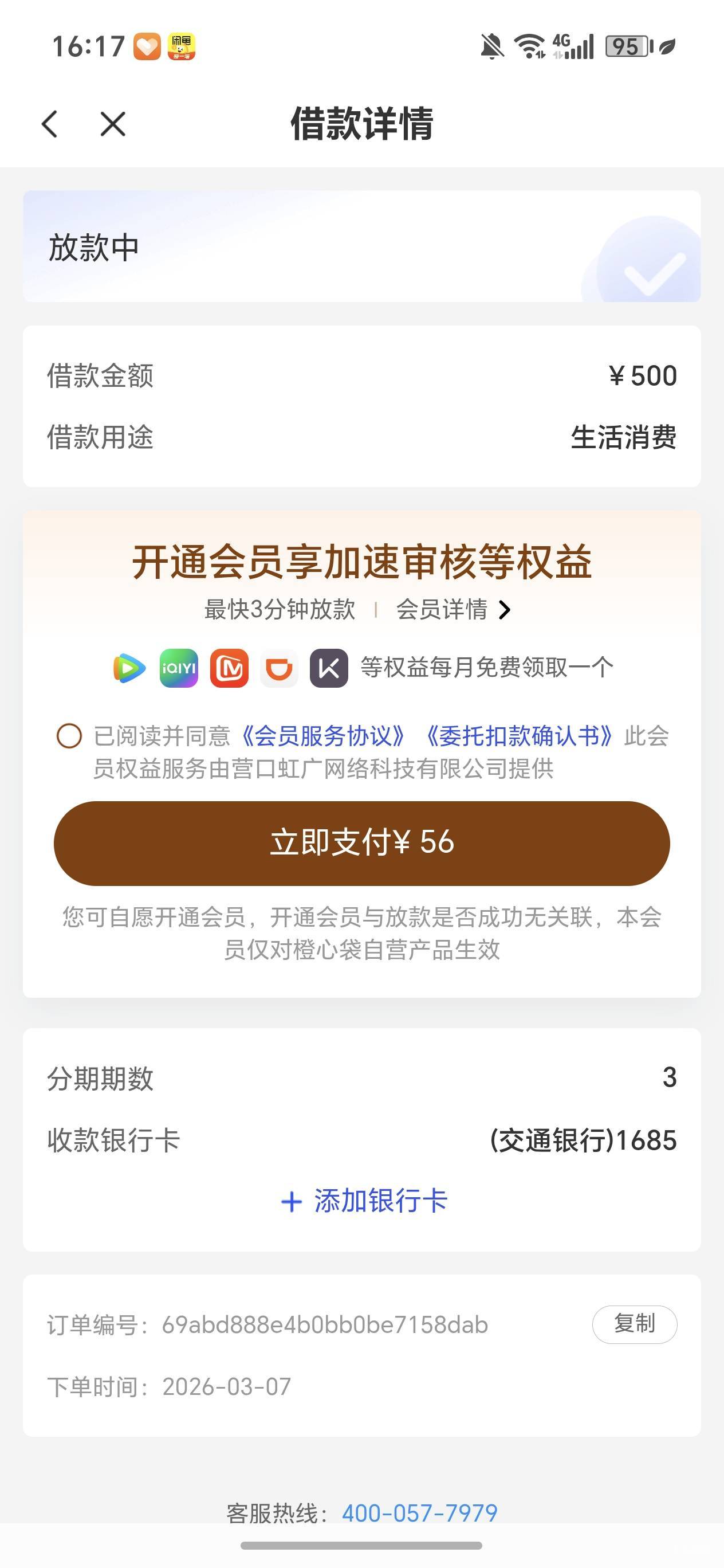Go back using the header arrow
This screenshot has width=724, height=1568.
click(x=50, y=124)
